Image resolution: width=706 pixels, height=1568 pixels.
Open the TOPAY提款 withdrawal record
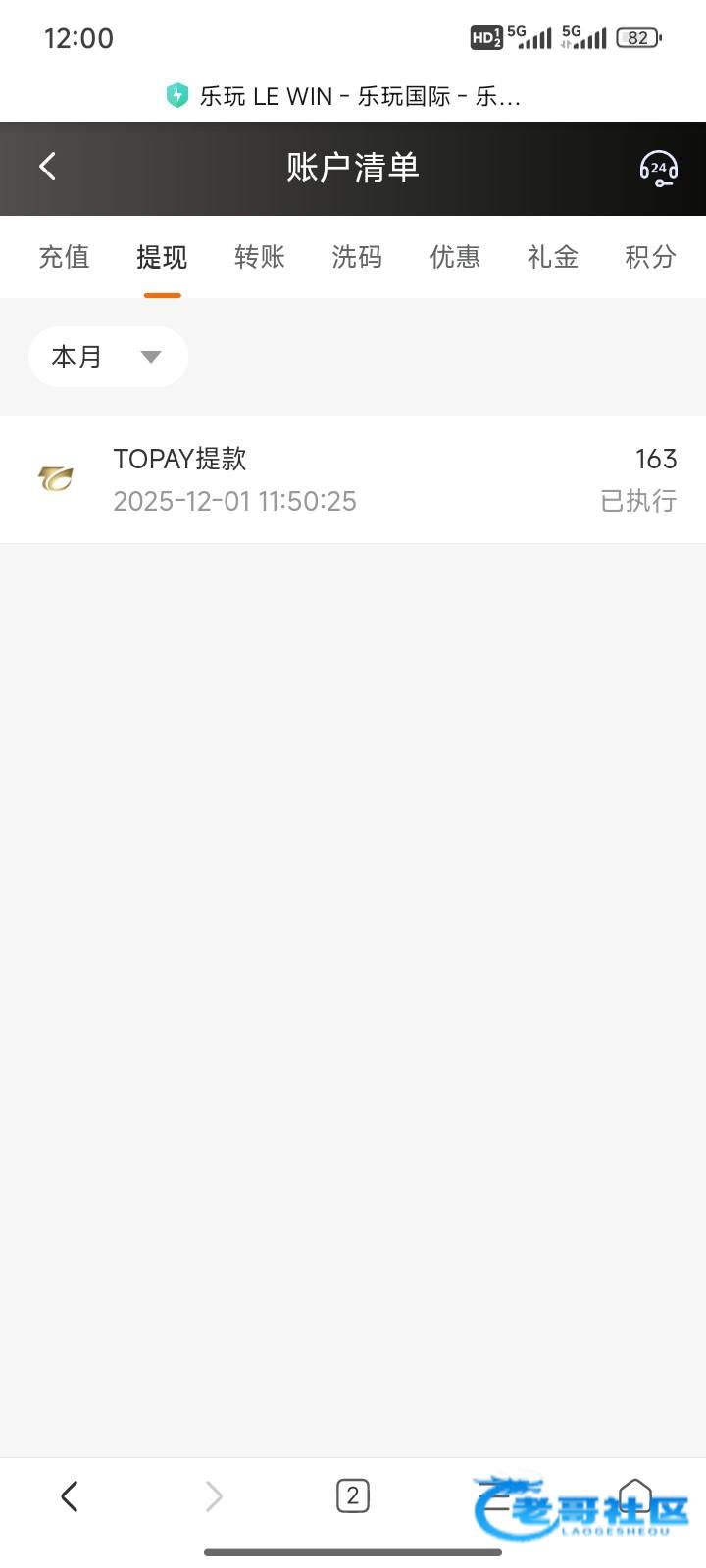[353, 479]
